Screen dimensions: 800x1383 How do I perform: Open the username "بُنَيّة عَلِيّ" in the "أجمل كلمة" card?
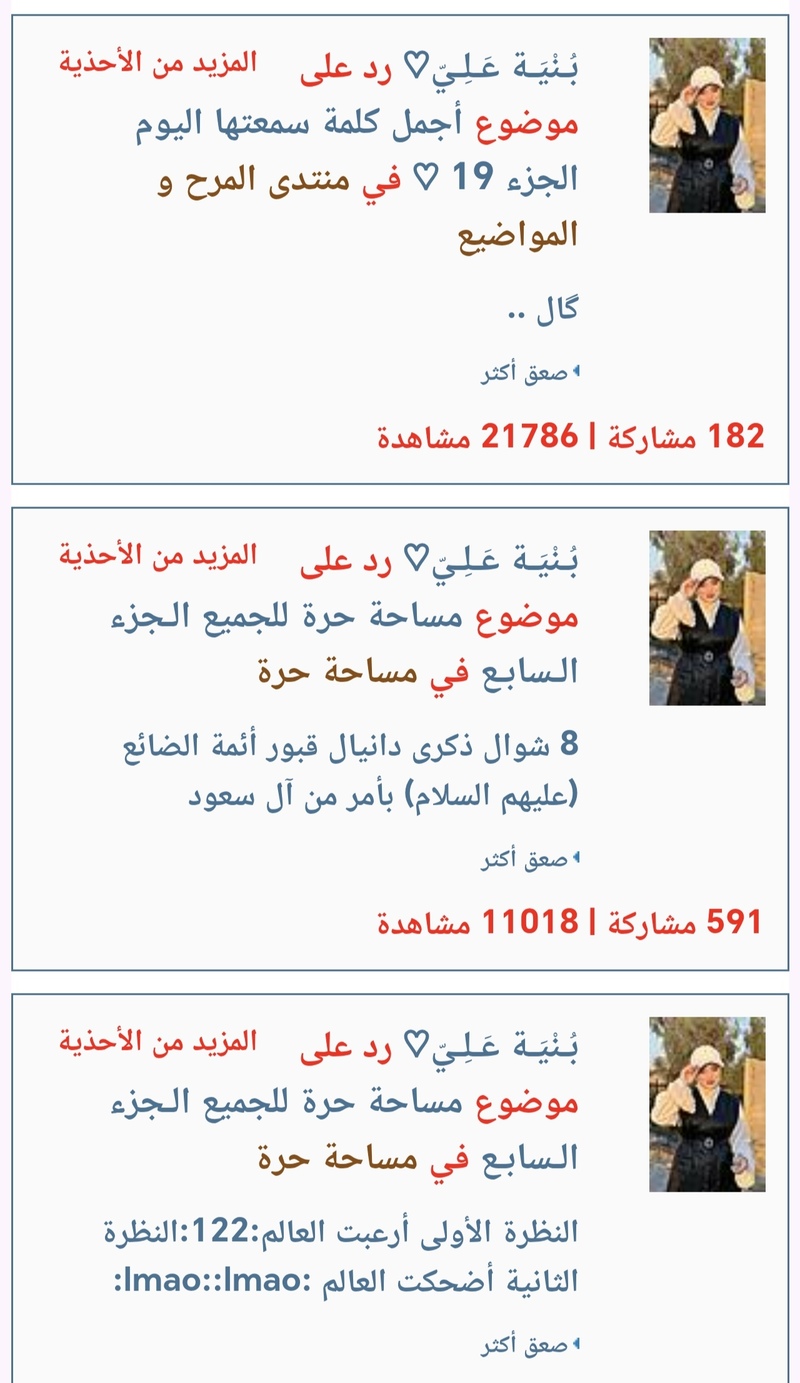(494, 67)
